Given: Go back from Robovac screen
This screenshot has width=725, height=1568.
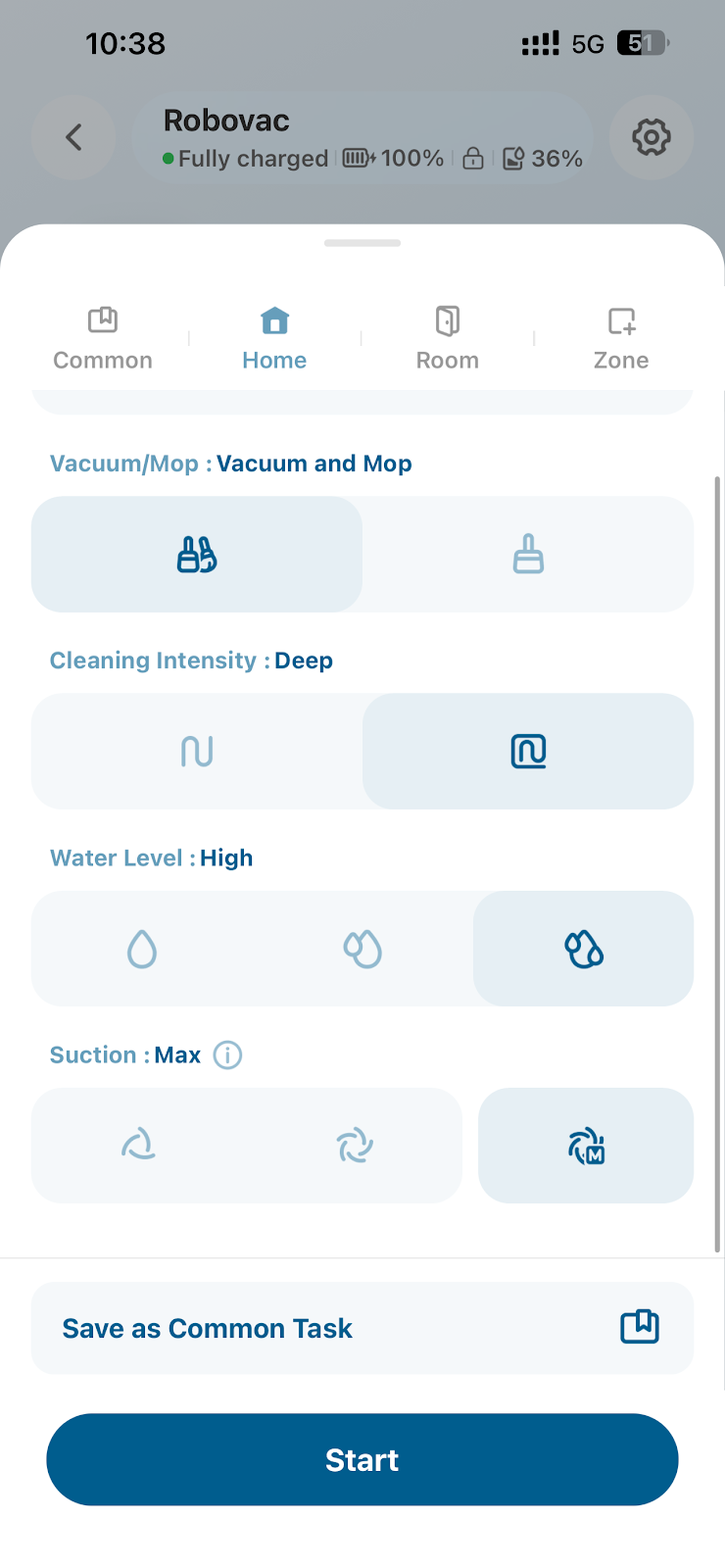Looking at the screenshot, I should [73, 137].
